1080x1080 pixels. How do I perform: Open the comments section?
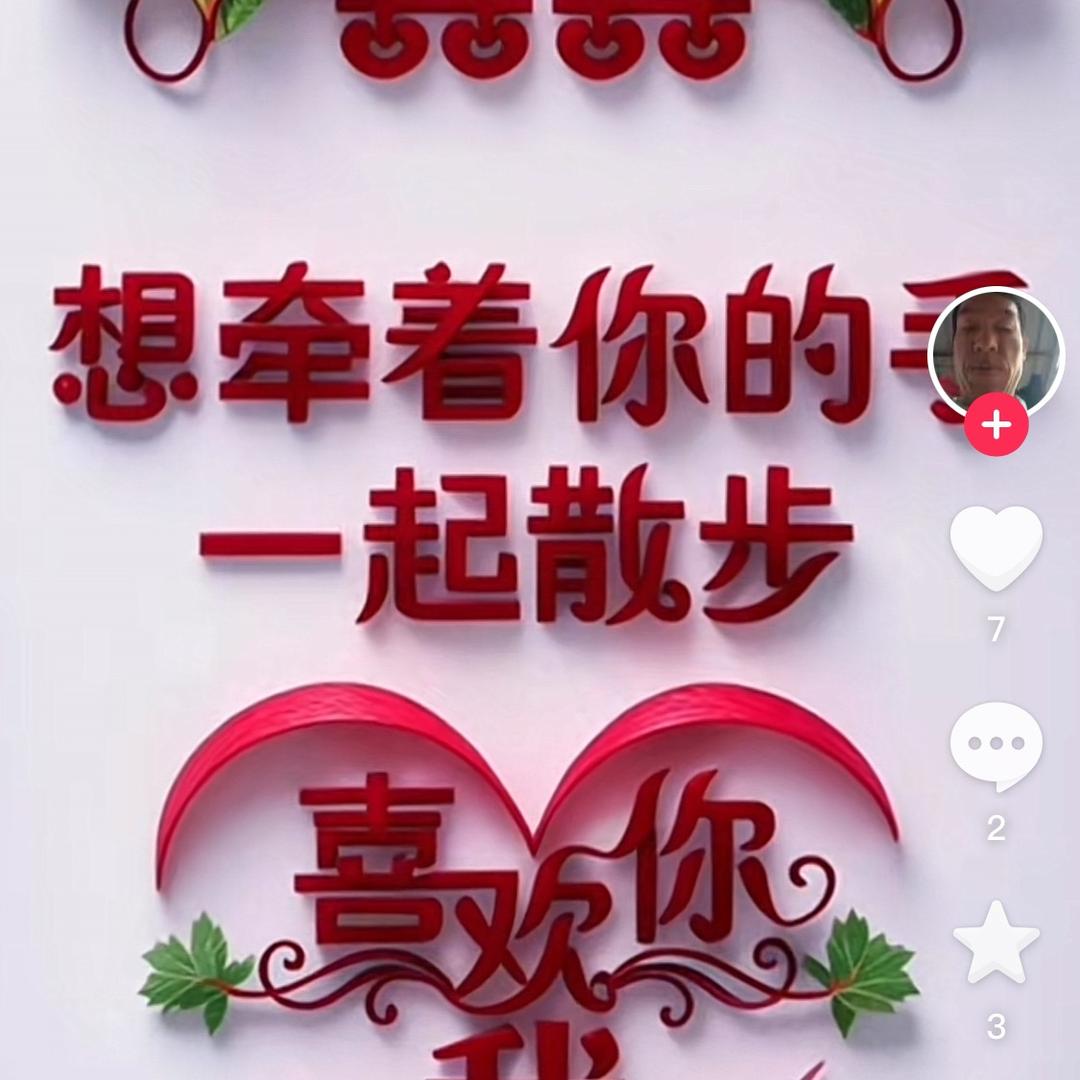pyautogui.click(x=995, y=745)
